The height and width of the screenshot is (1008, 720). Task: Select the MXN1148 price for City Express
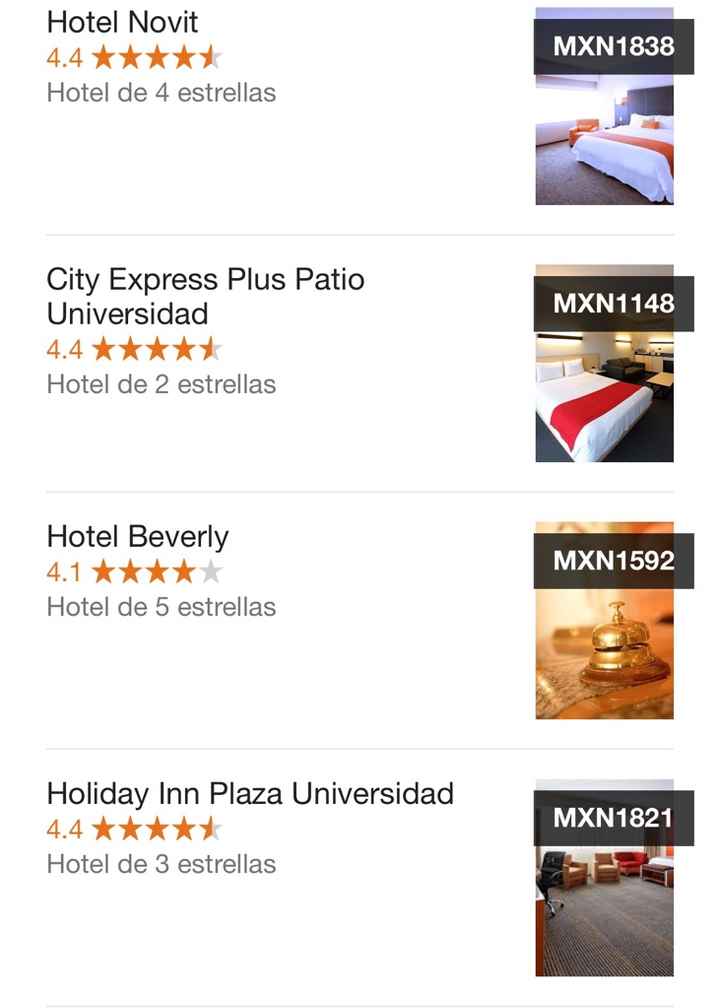point(614,302)
